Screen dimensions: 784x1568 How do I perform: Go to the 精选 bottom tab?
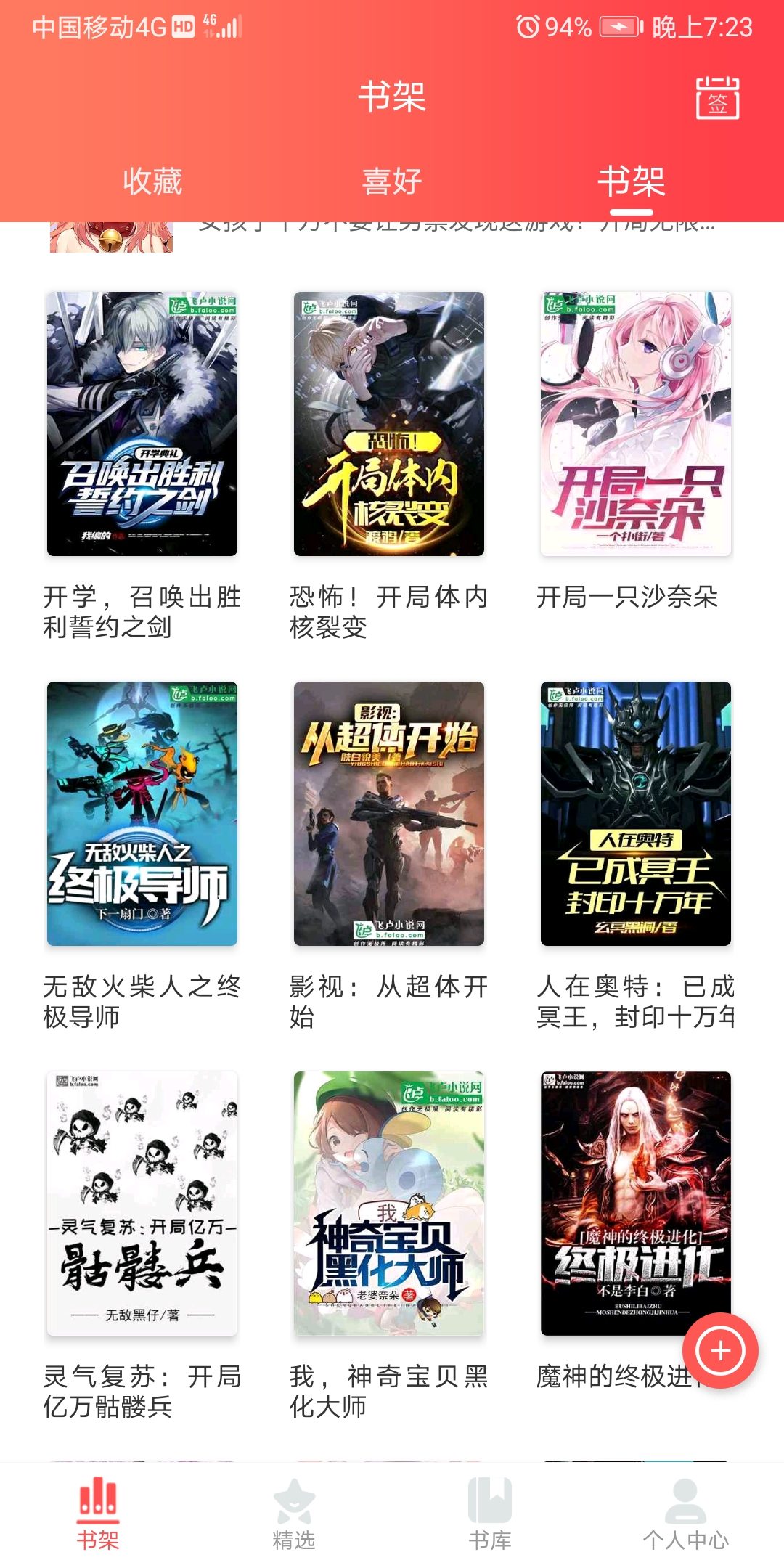click(x=294, y=1515)
